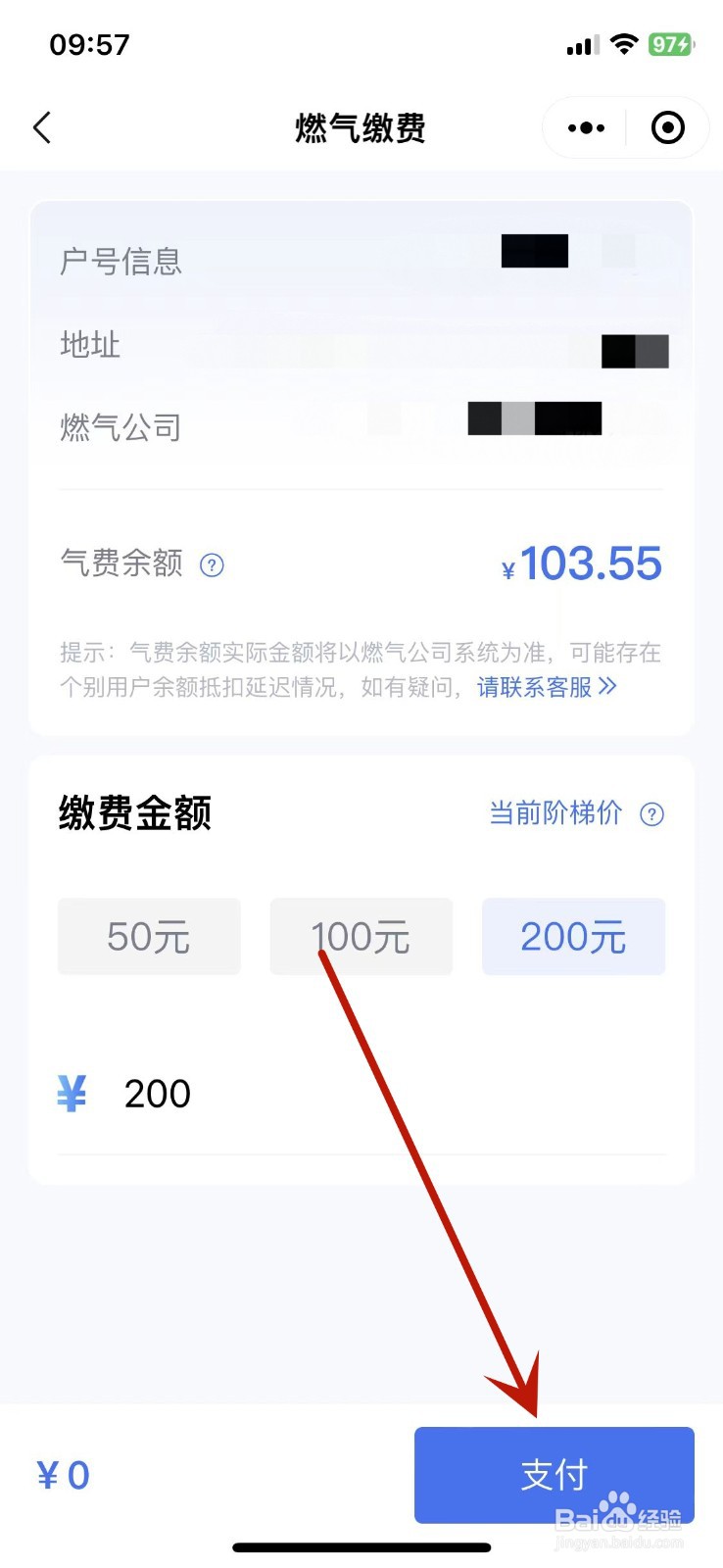Screen dimensions: 723x1568
Task: Select the 200元 payment option
Action: coord(573,936)
